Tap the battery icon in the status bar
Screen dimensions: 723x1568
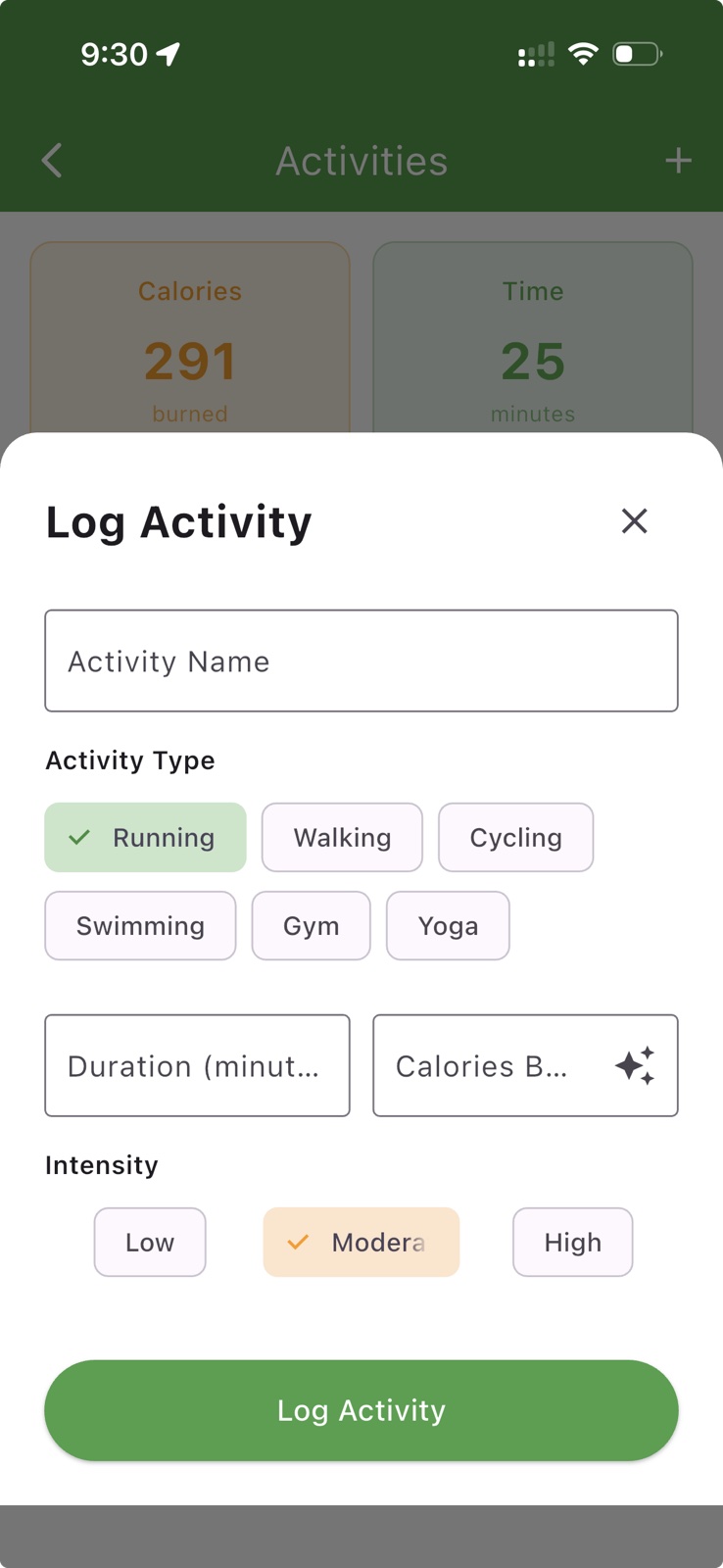point(636,54)
